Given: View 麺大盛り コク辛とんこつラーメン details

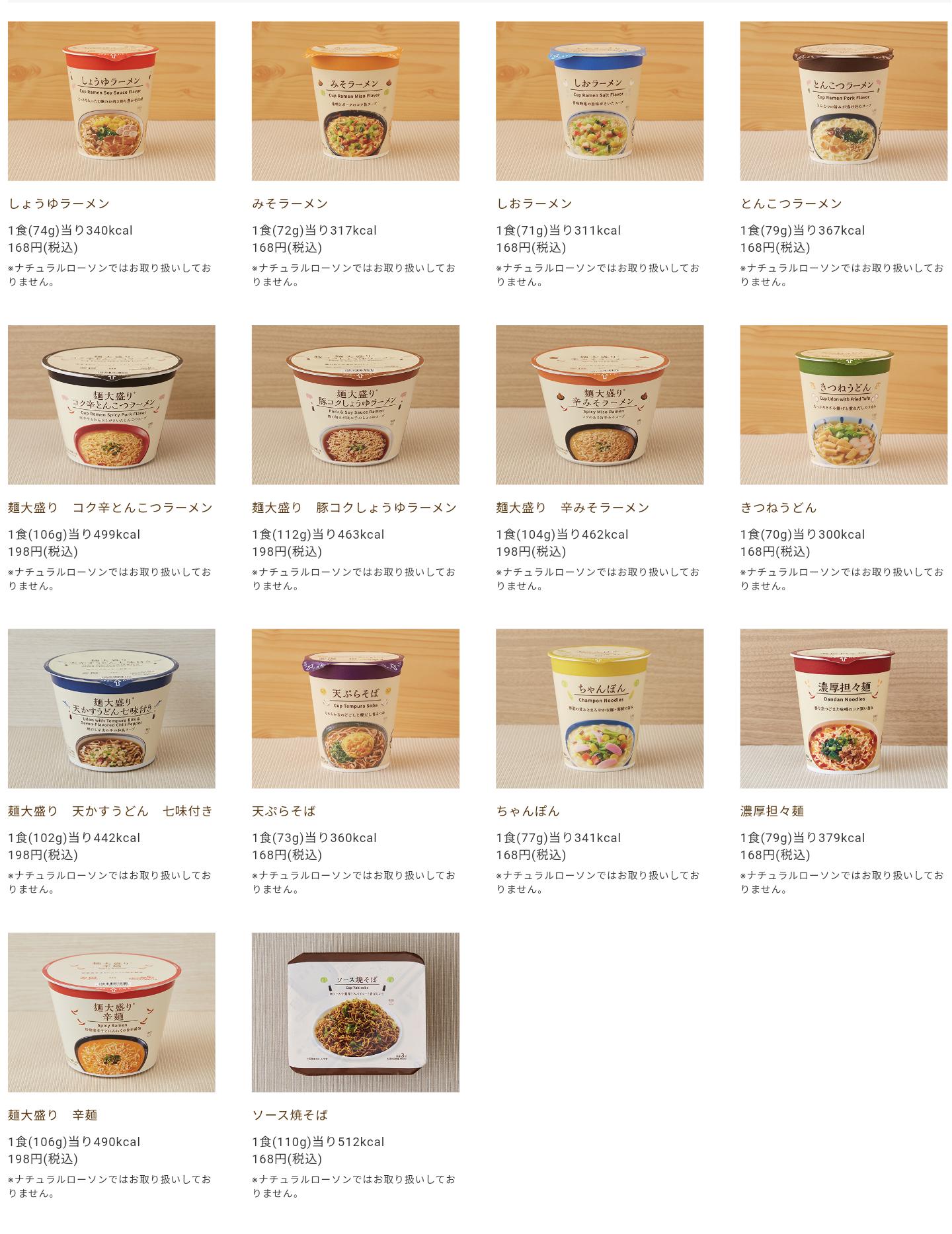Looking at the screenshot, I should click(x=111, y=405).
